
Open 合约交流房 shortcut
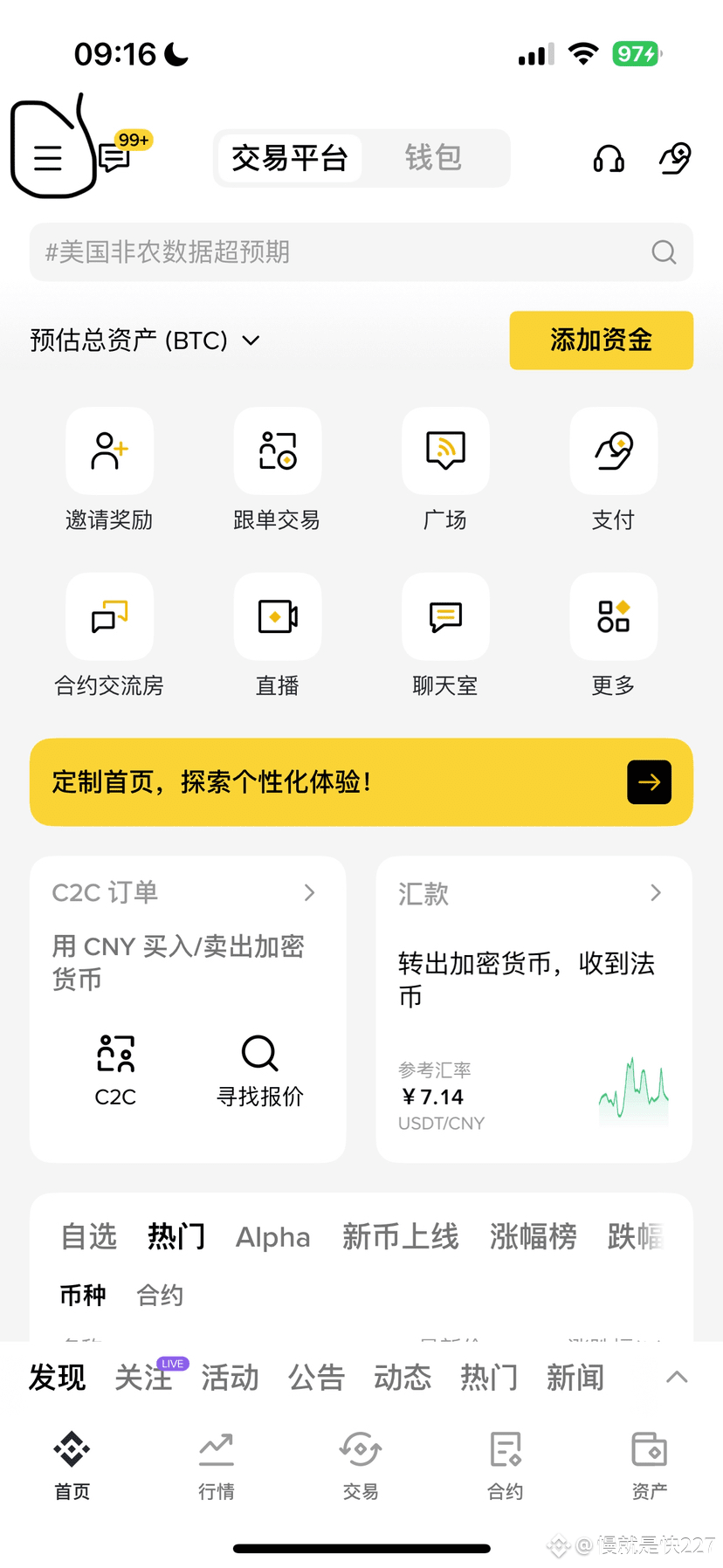(x=109, y=635)
